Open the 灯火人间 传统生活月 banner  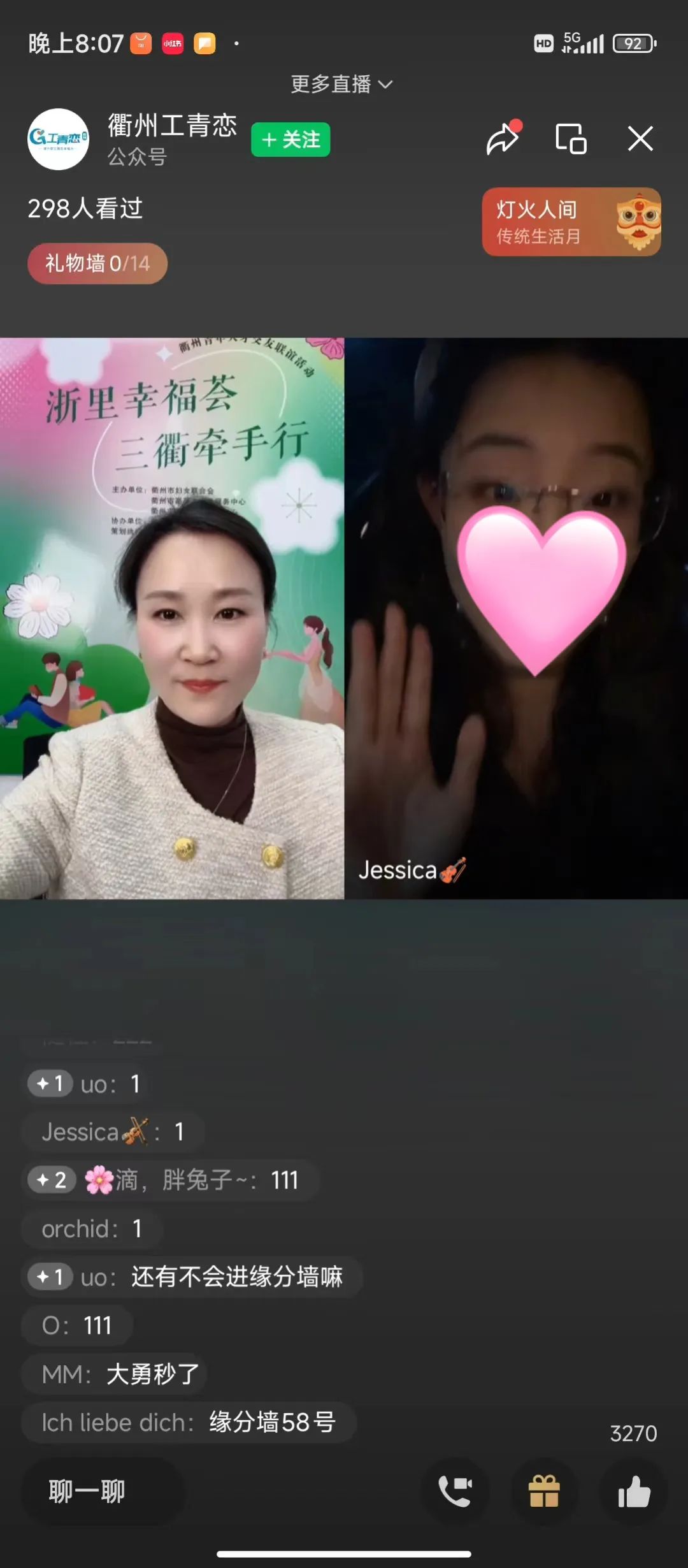point(571,222)
